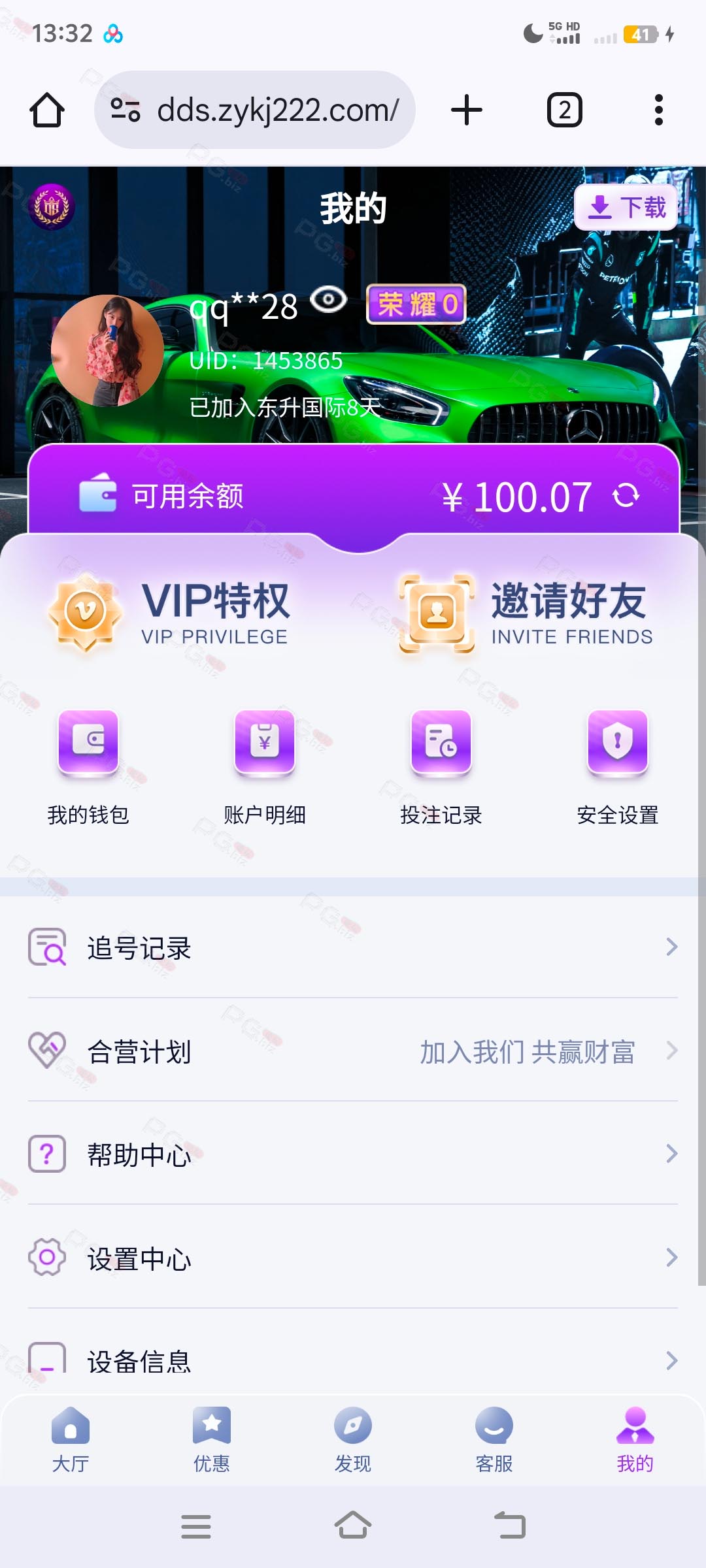Open 设置中心 settings center
Image resolution: width=706 pixels, height=1568 pixels.
coord(353,1258)
